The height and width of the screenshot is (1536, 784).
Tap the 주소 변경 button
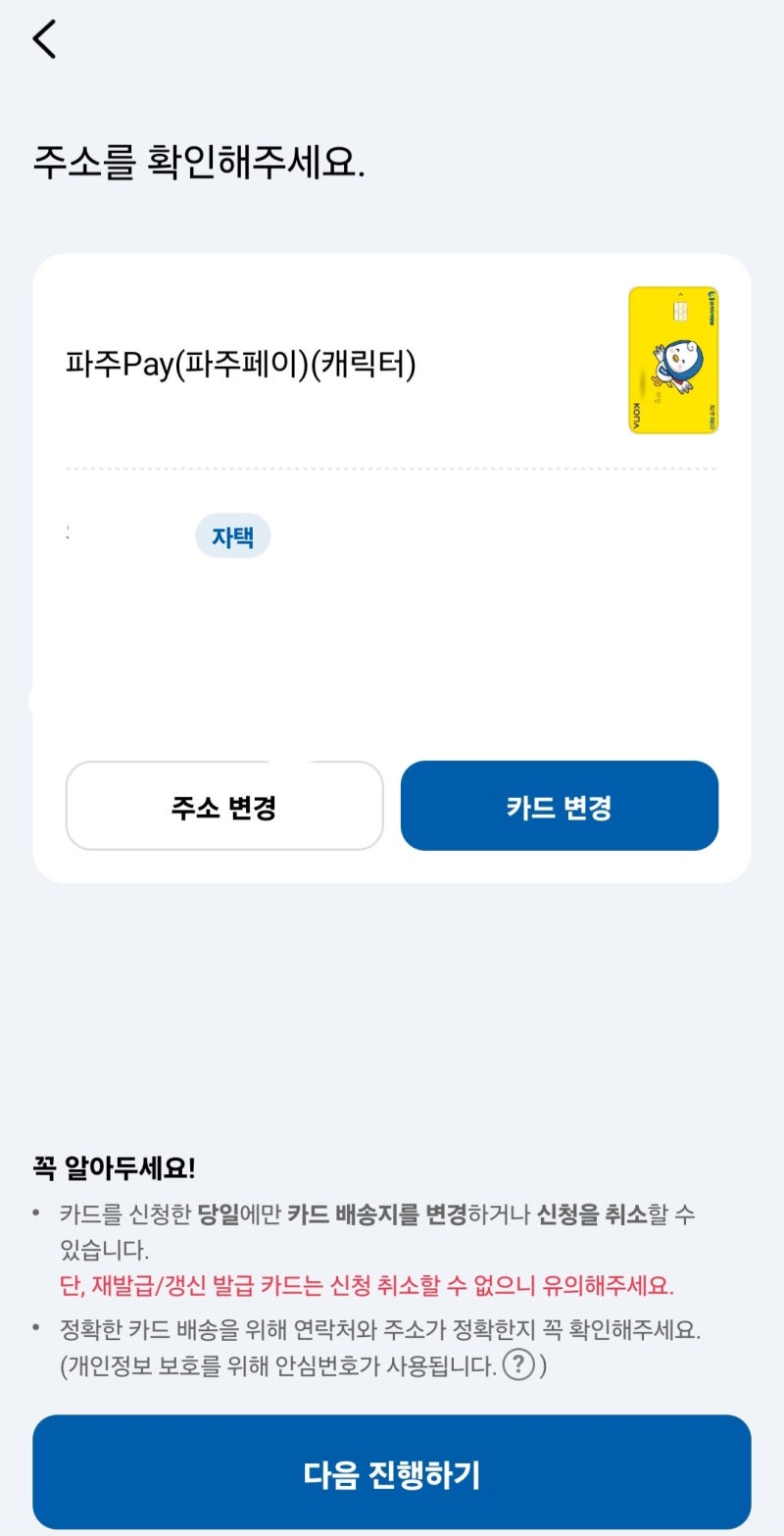[x=224, y=806]
